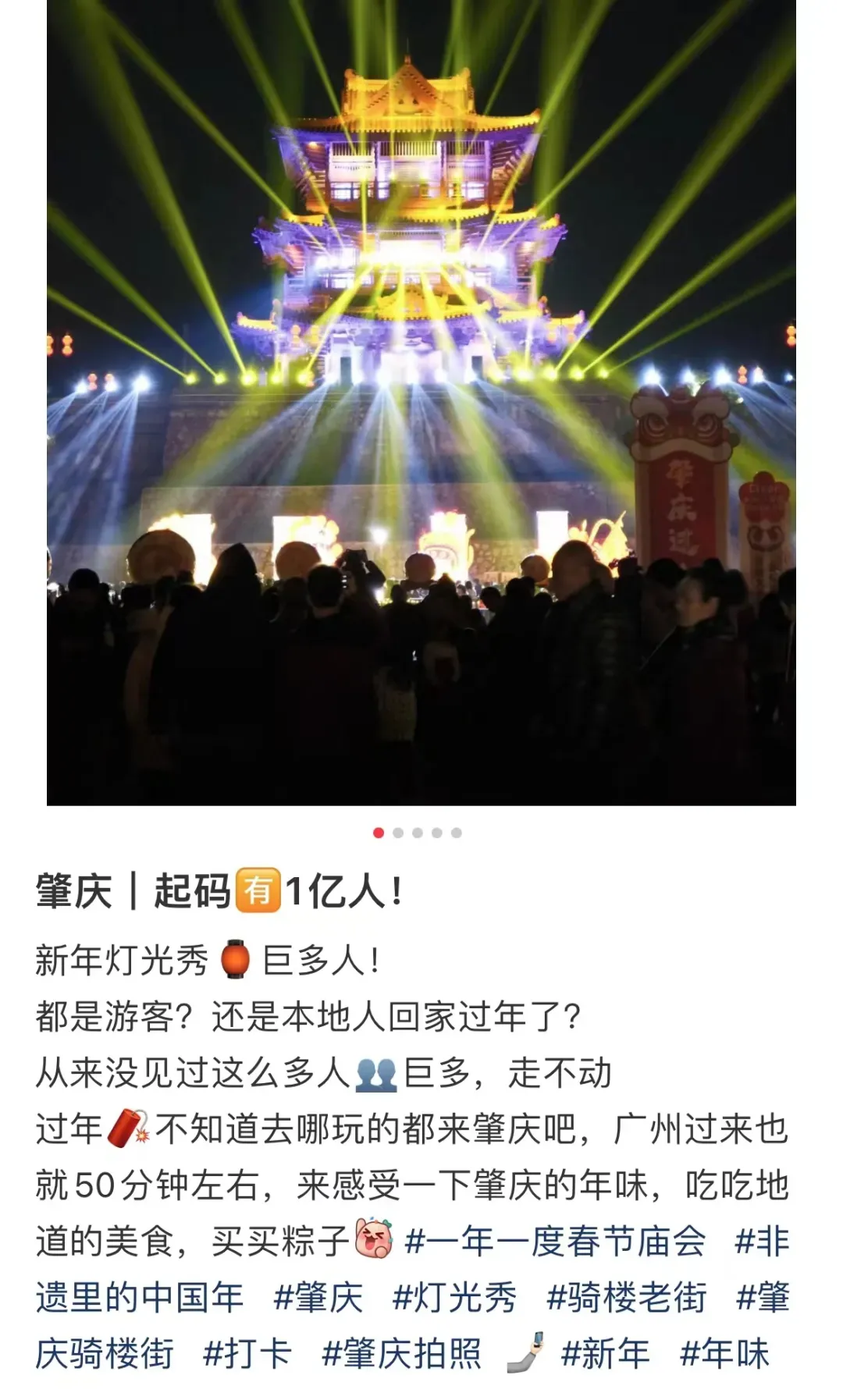View posts under #新年
Screen dimensions: 843x1400
pyautogui.click(x=606, y=1354)
